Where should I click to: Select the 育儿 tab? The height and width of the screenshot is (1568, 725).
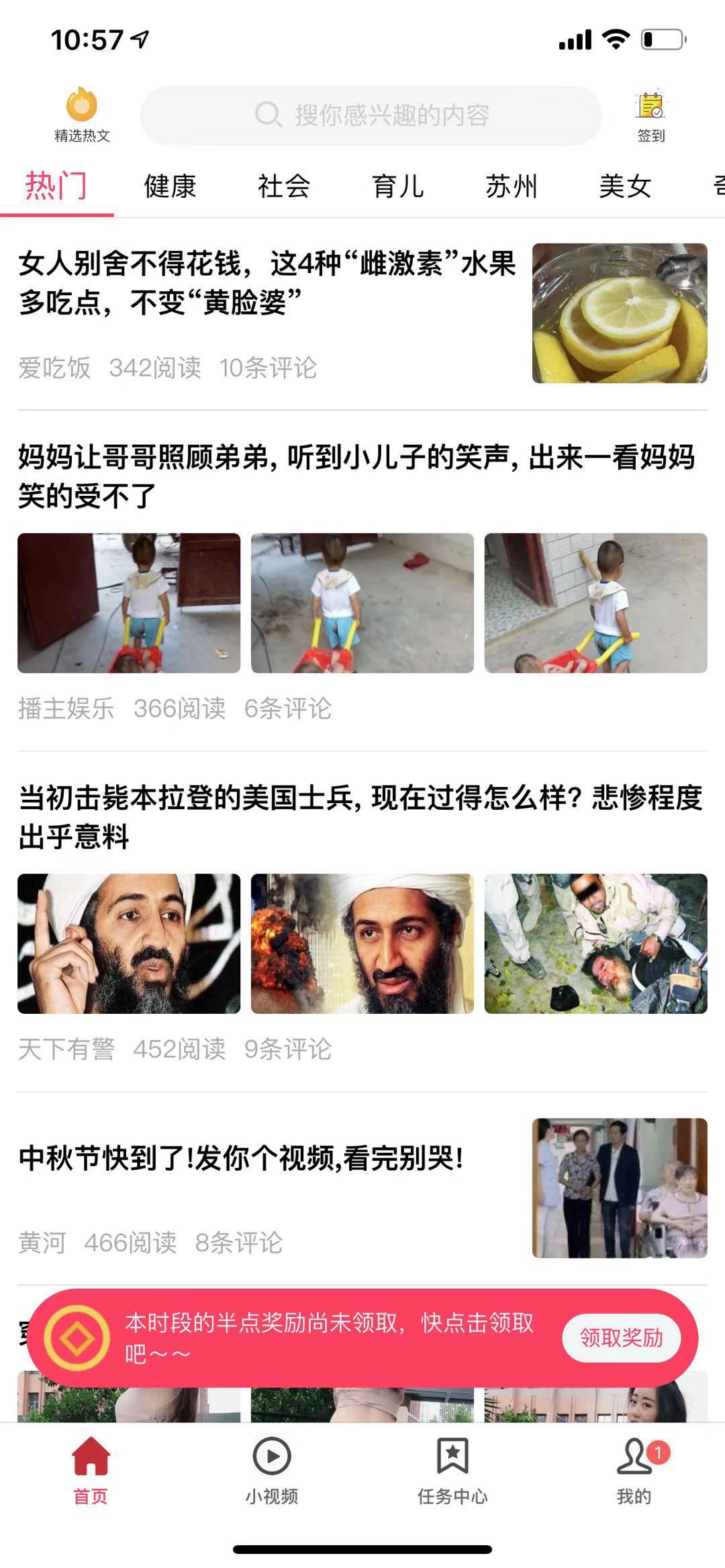click(x=397, y=187)
